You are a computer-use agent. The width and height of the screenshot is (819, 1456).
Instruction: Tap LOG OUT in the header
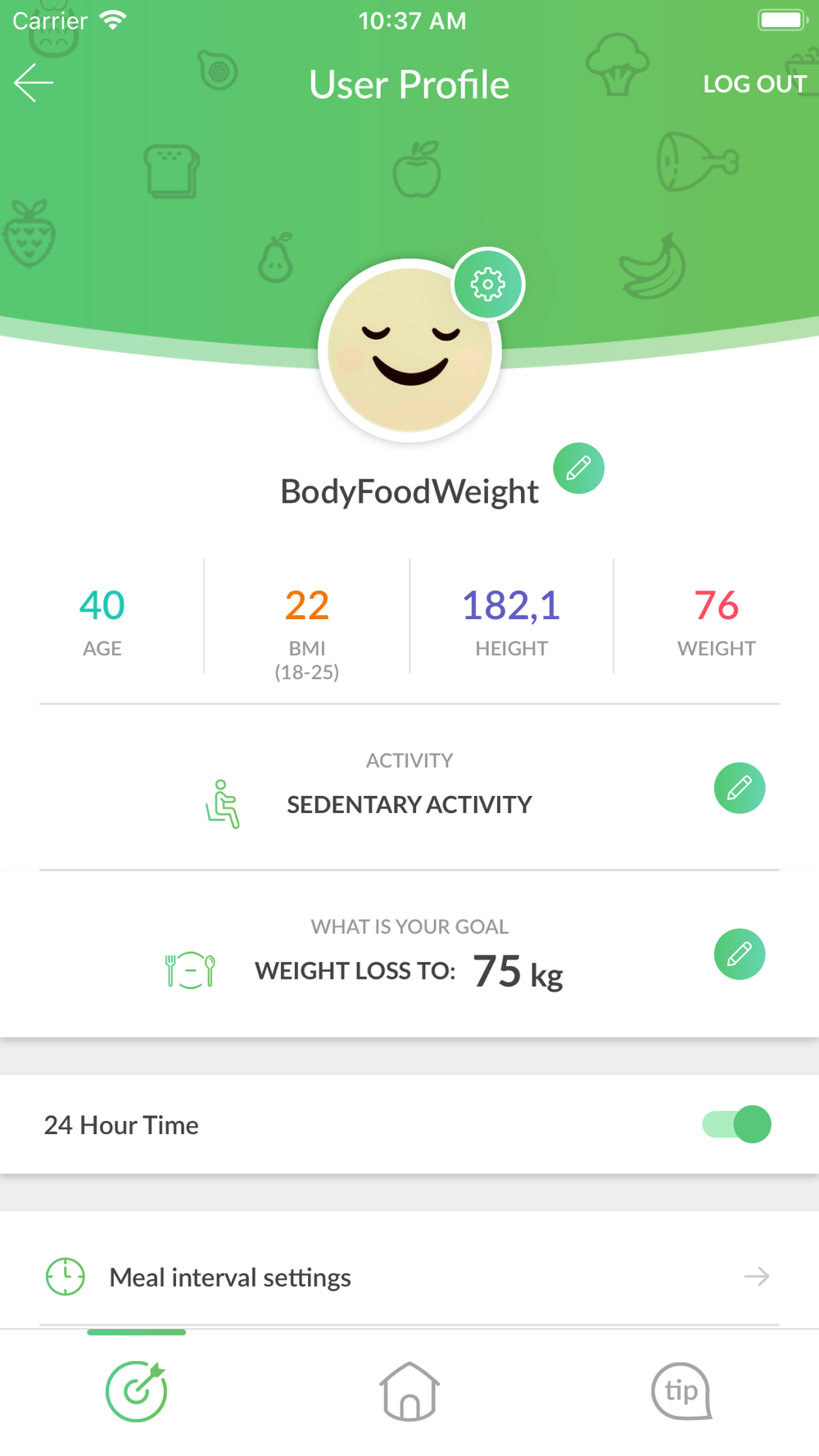click(754, 84)
